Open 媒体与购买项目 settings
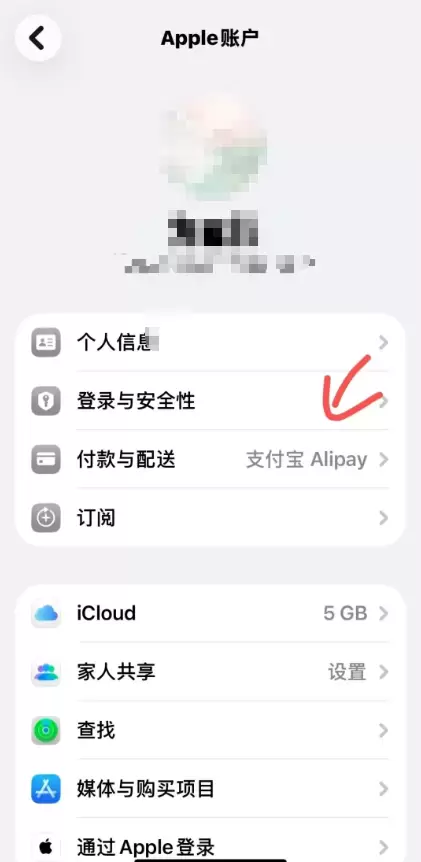Screen dimensions: 421x862 pos(210,789)
